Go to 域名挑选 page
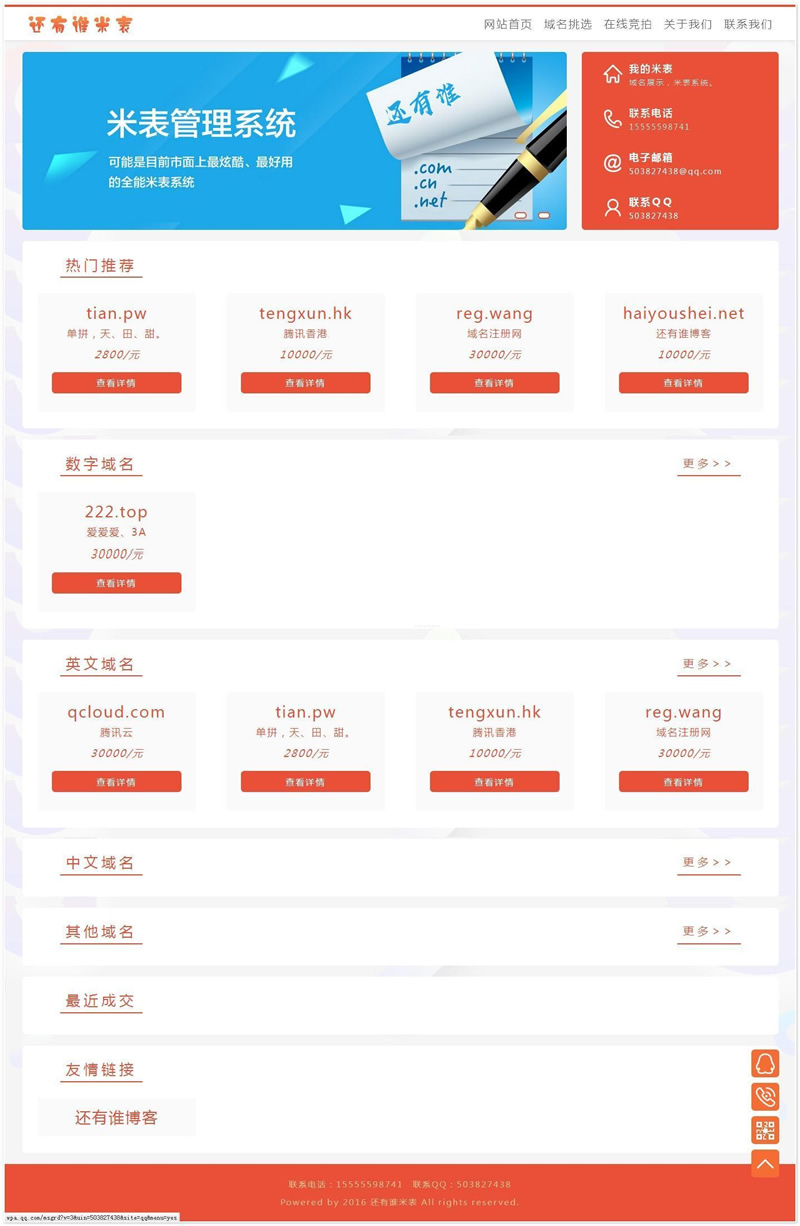The width and height of the screenshot is (800, 1226). (x=567, y=24)
